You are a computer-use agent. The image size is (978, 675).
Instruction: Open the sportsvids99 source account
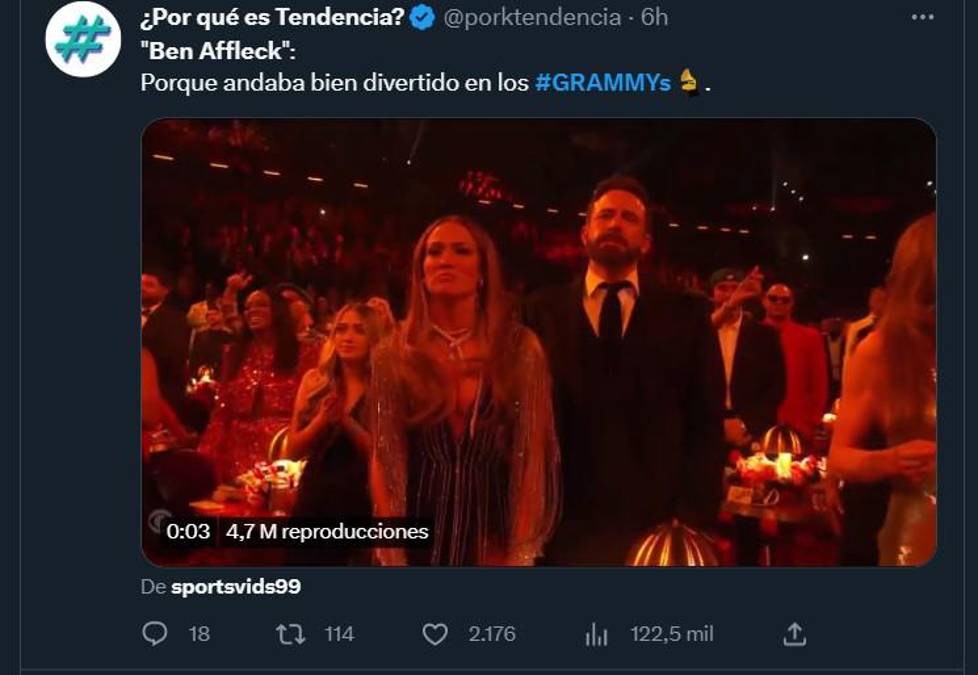point(235,587)
